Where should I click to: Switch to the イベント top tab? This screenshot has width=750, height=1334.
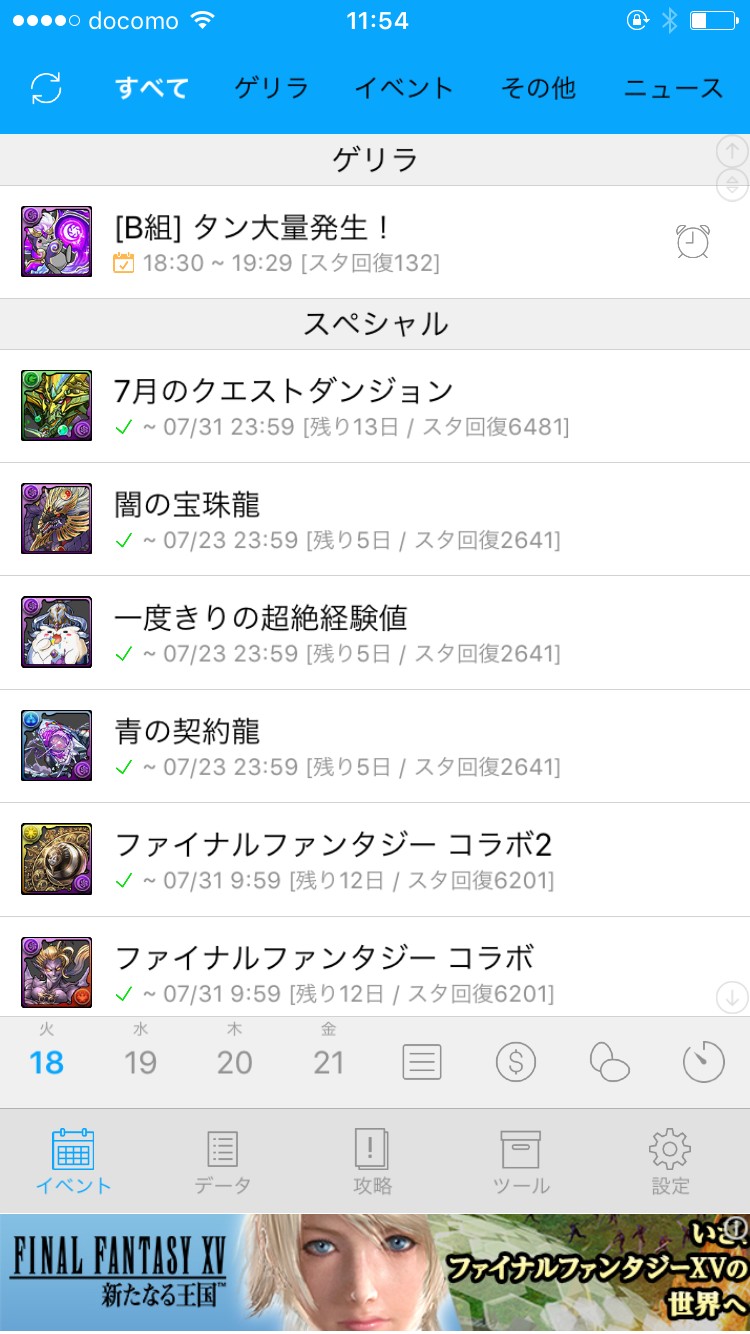[x=404, y=88]
